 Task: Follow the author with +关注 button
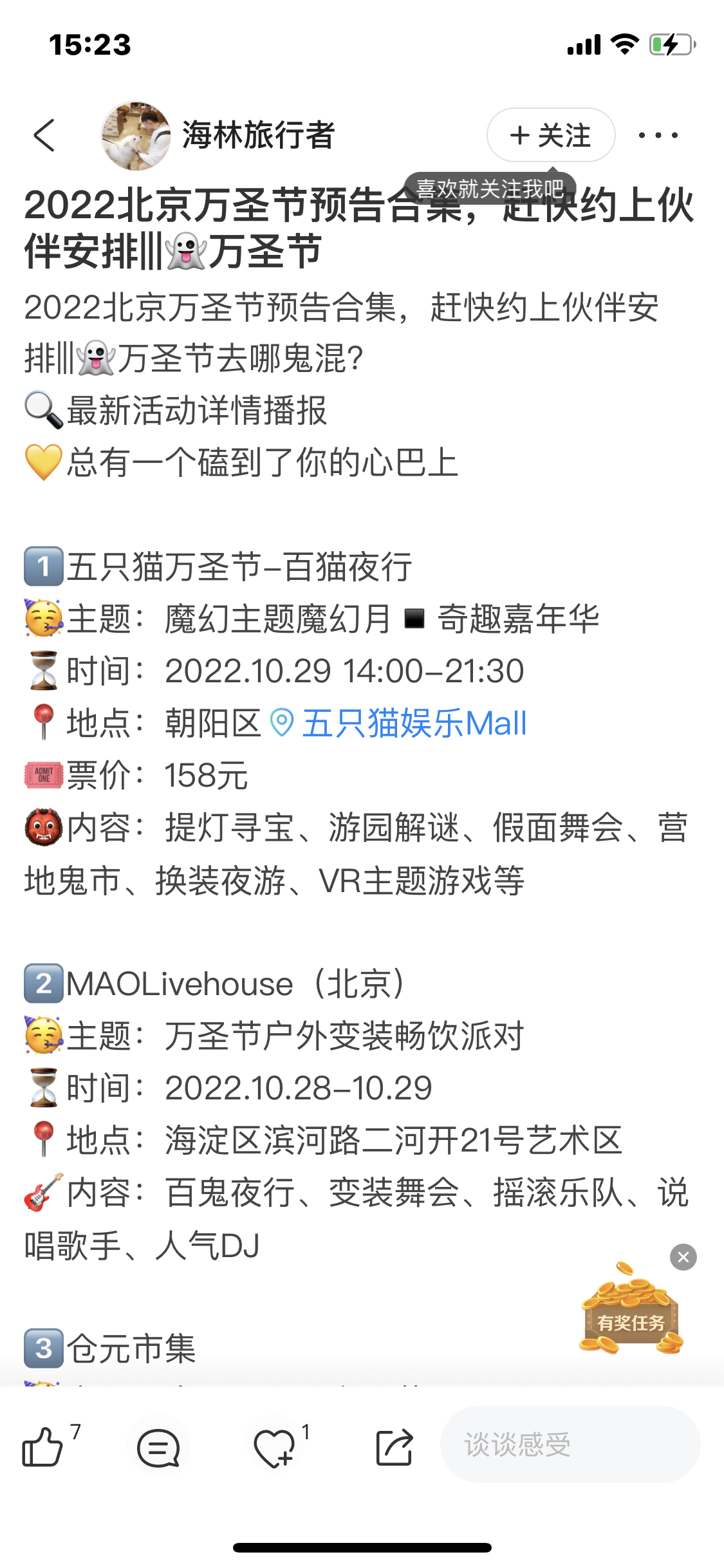[551, 135]
